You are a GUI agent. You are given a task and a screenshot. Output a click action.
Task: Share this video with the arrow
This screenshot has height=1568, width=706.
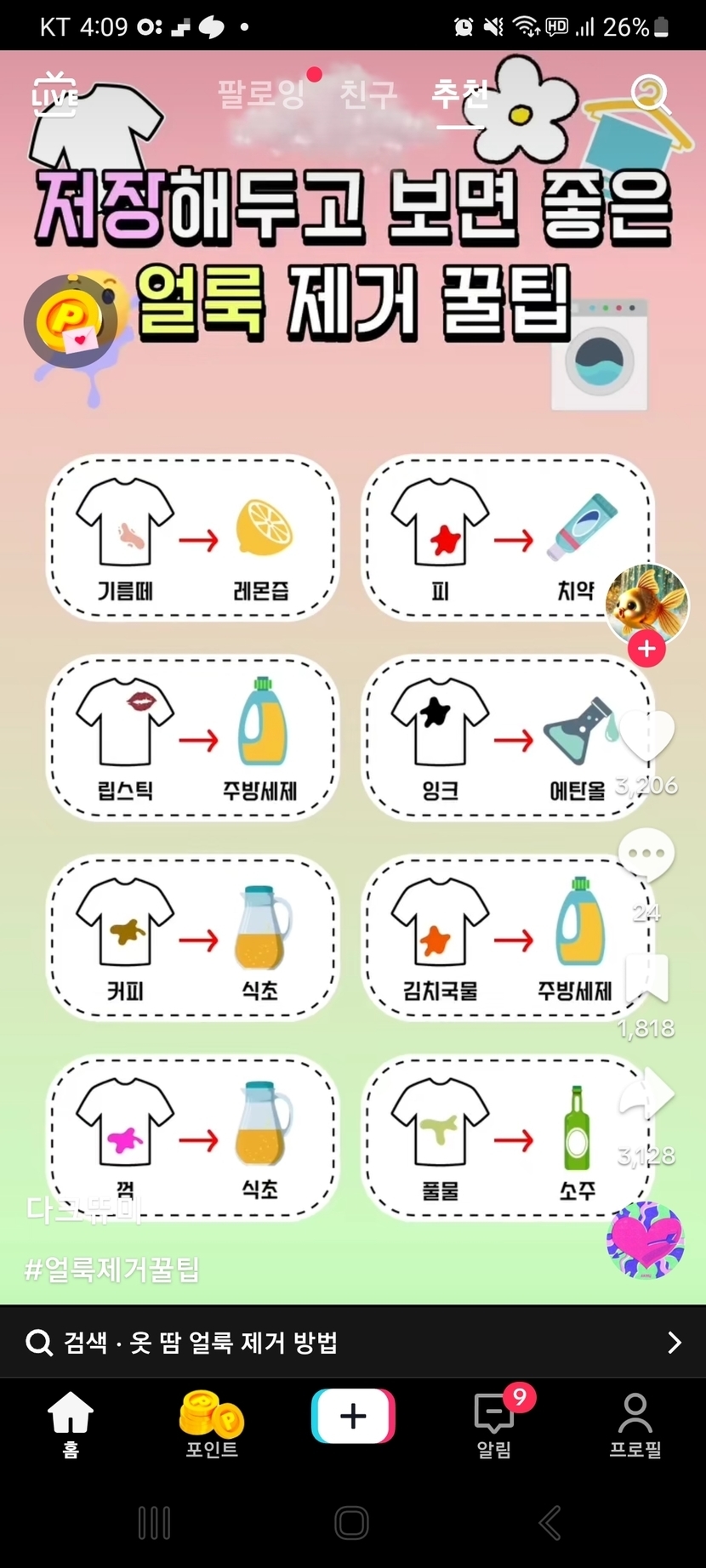pyautogui.click(x=646, y=1096)
